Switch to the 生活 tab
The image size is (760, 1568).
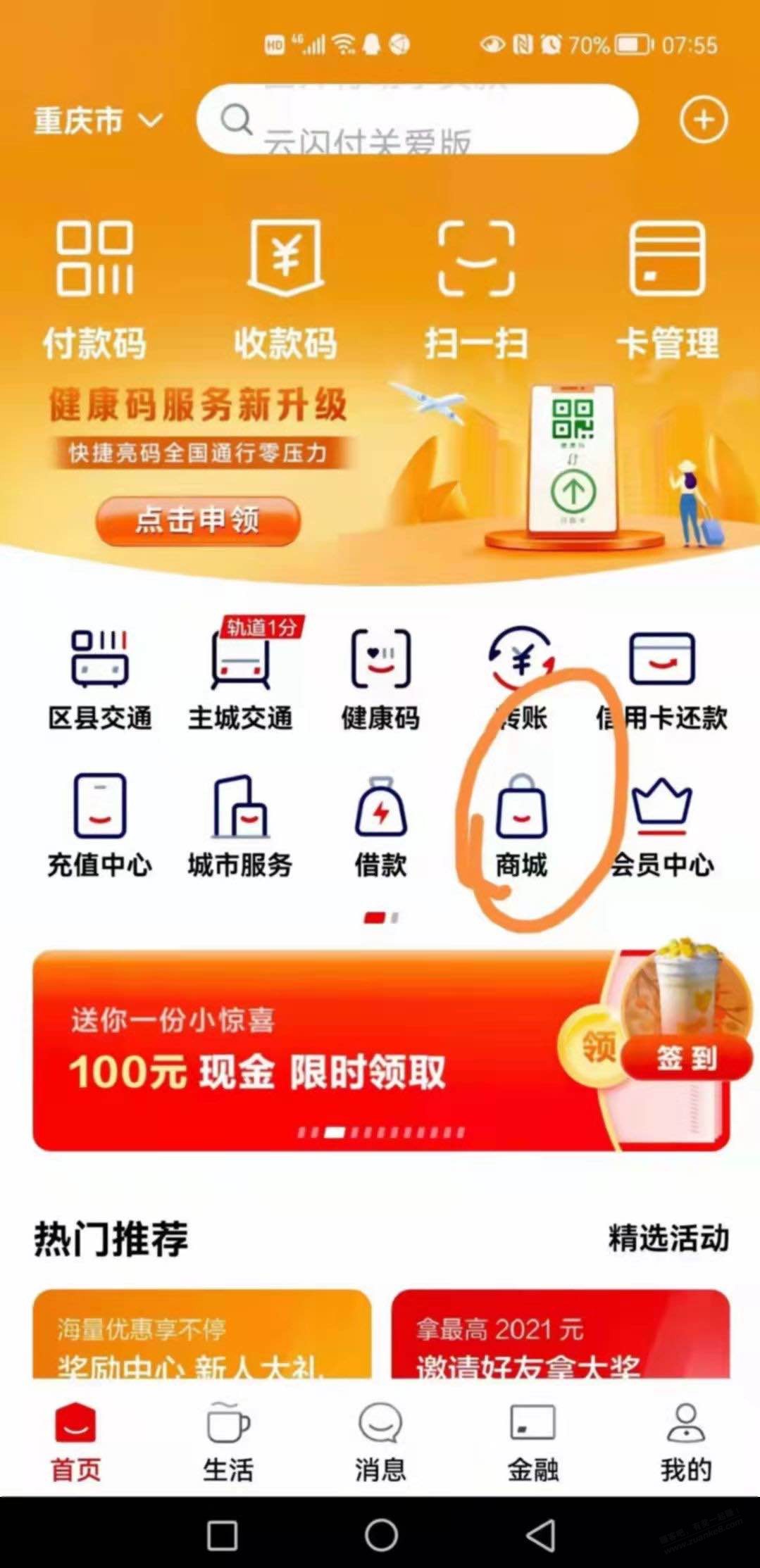(x=228, y=1441)
